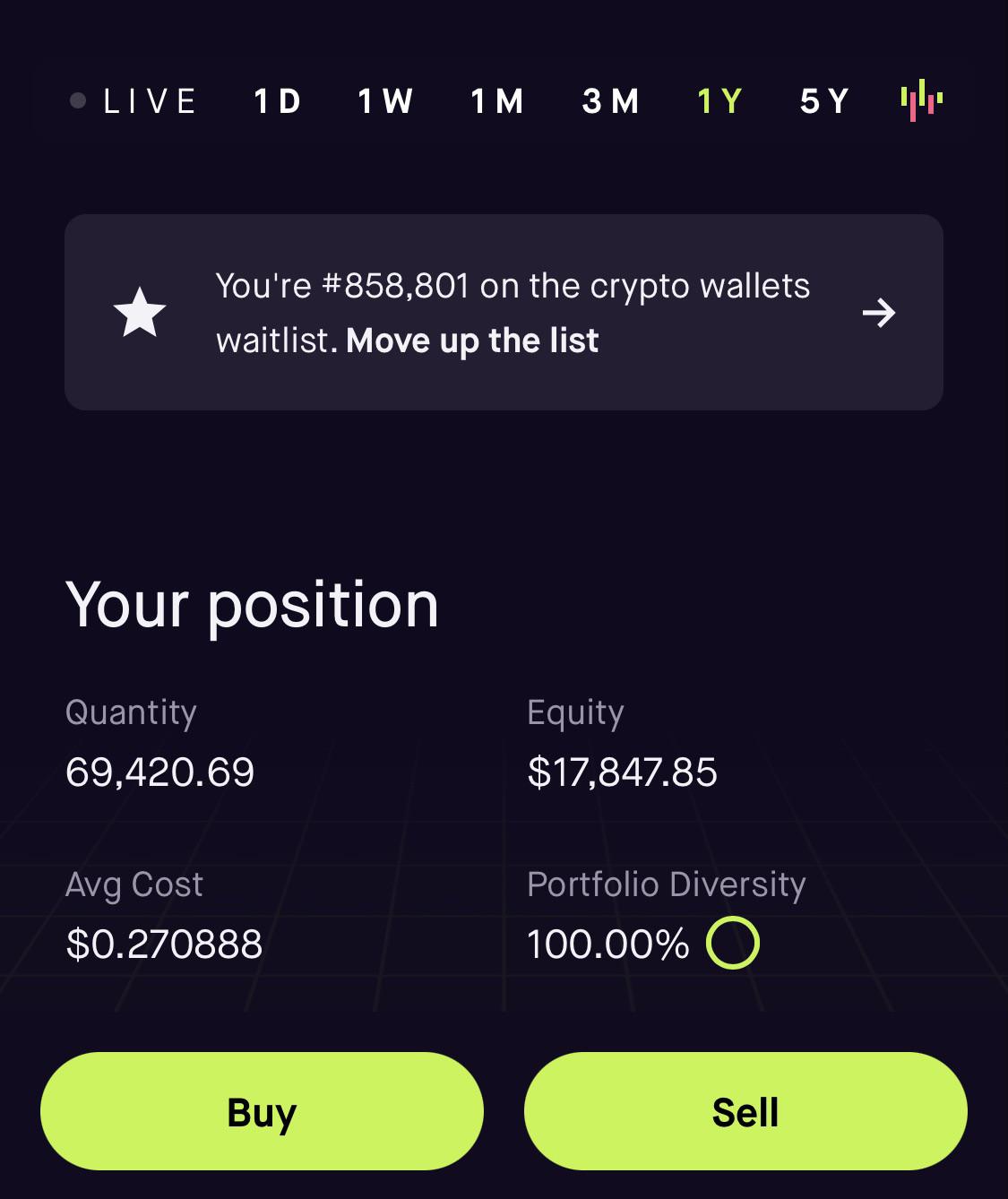The height and width of the screenshot is (1199, 1008).
Task: Select the 1D time range
Action: pos(277,101)
